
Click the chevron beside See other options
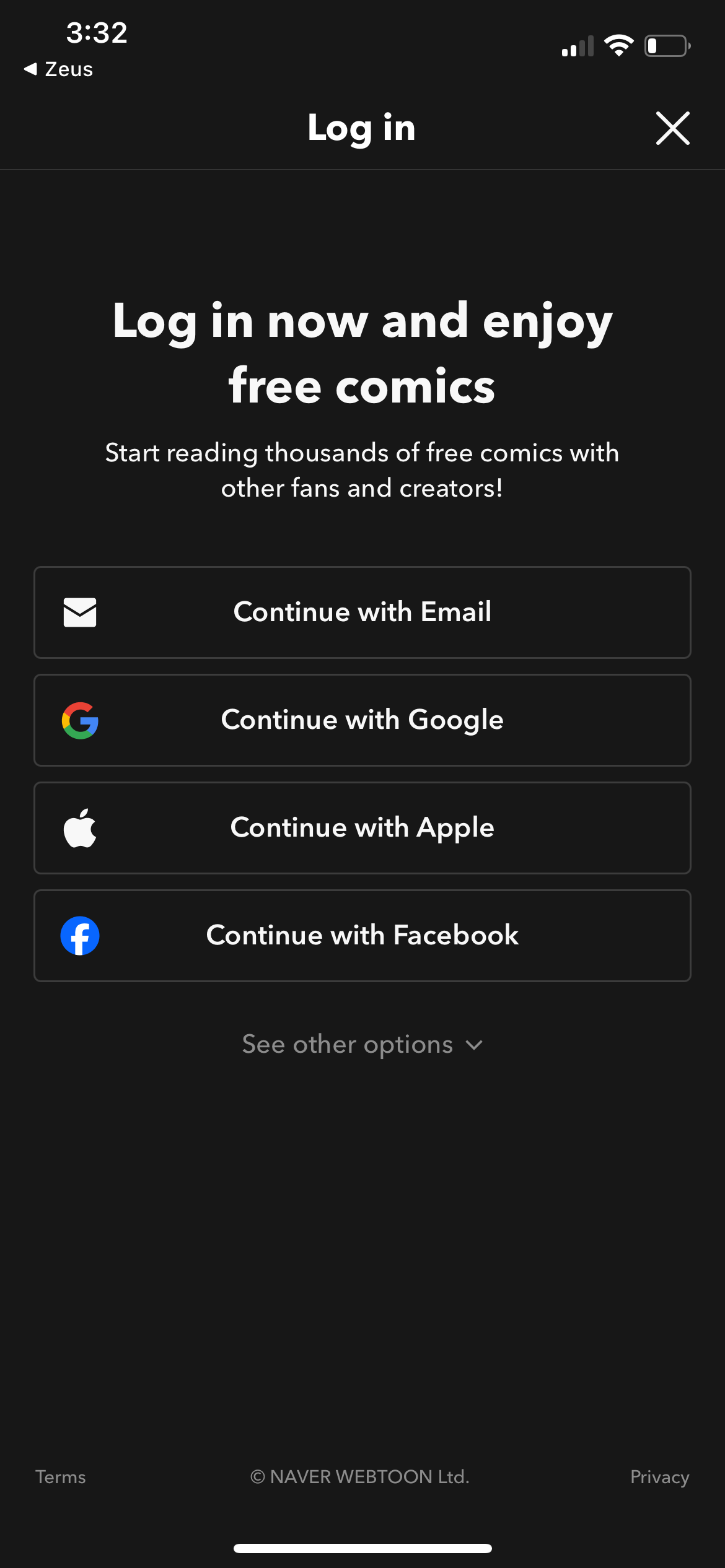(x=475, y=1046)
